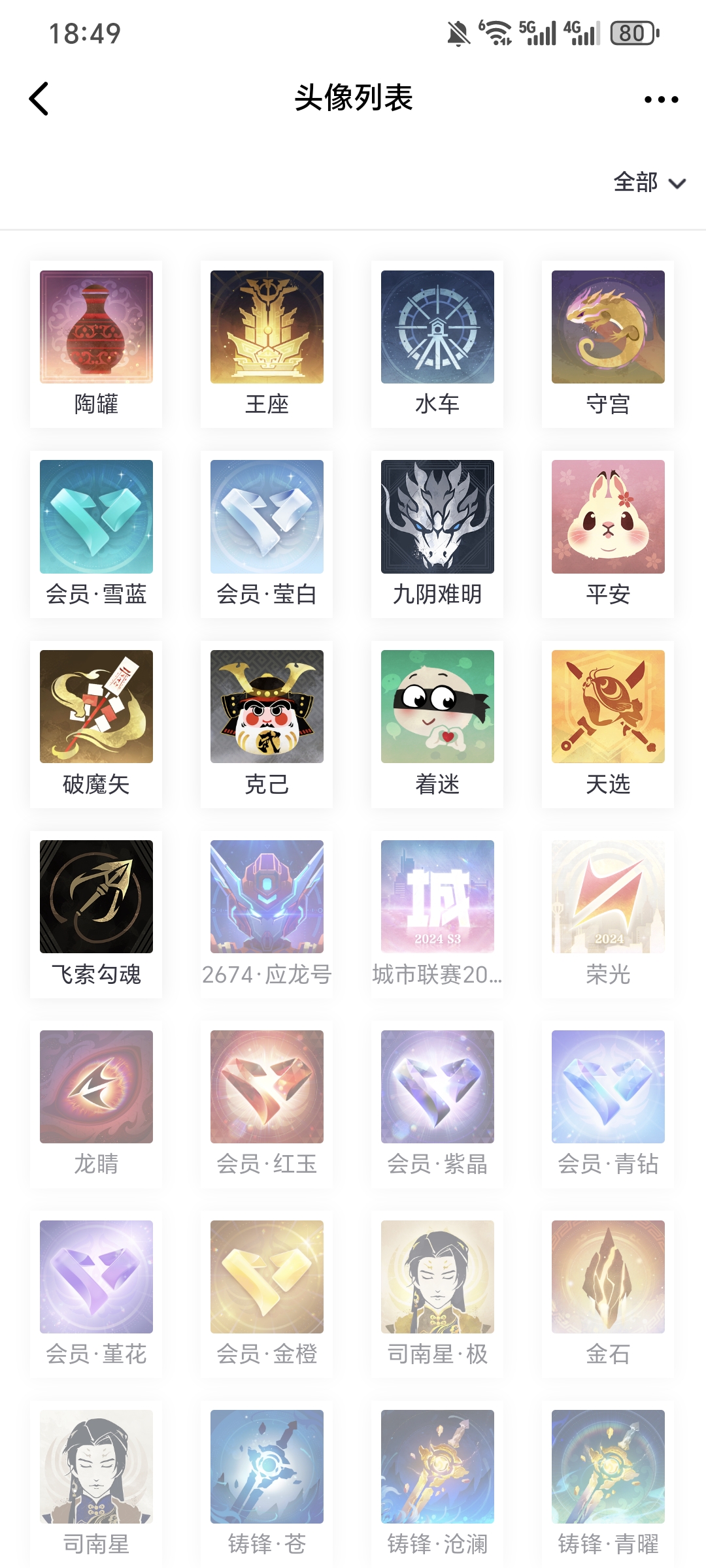Choose the 王座 avatar
Screen dimensions: 706x1568
coord(267,327)
